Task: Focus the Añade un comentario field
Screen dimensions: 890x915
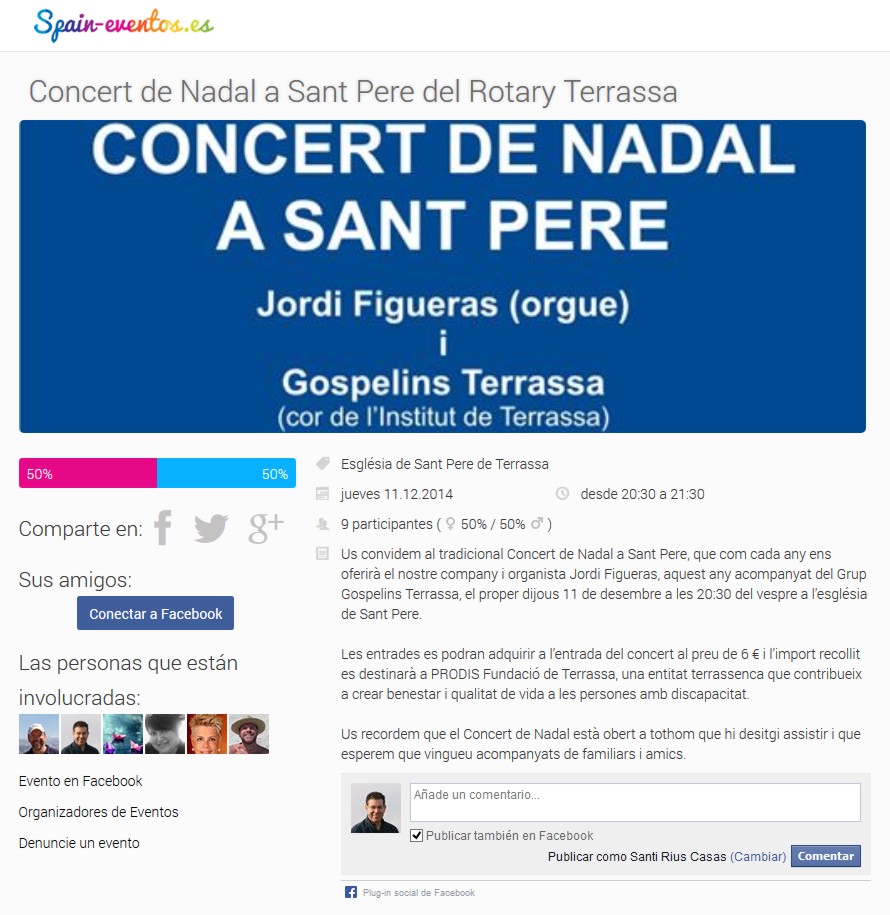Action: pos(635,802)
